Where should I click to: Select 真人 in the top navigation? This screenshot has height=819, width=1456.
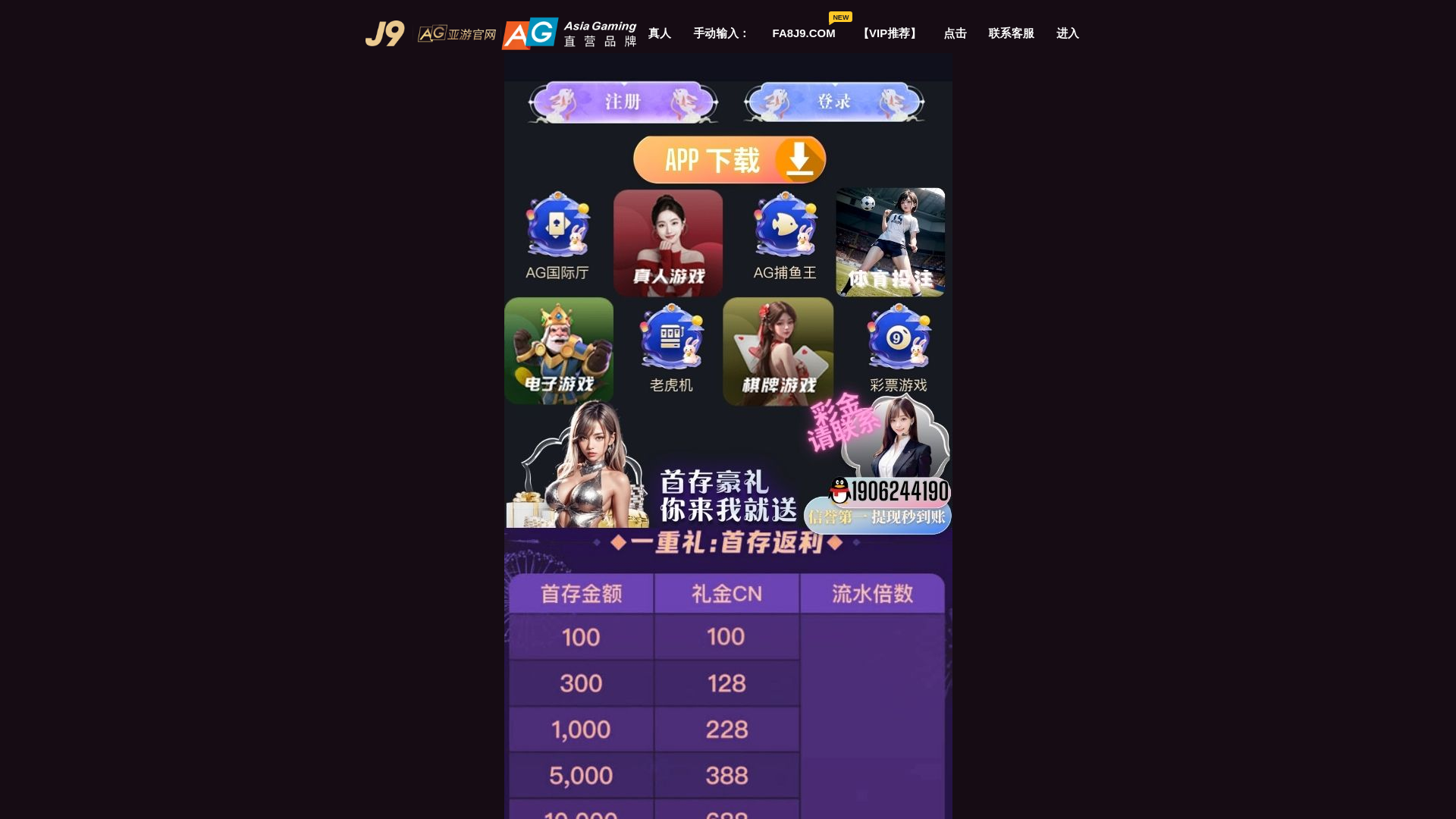click(659, 33)
